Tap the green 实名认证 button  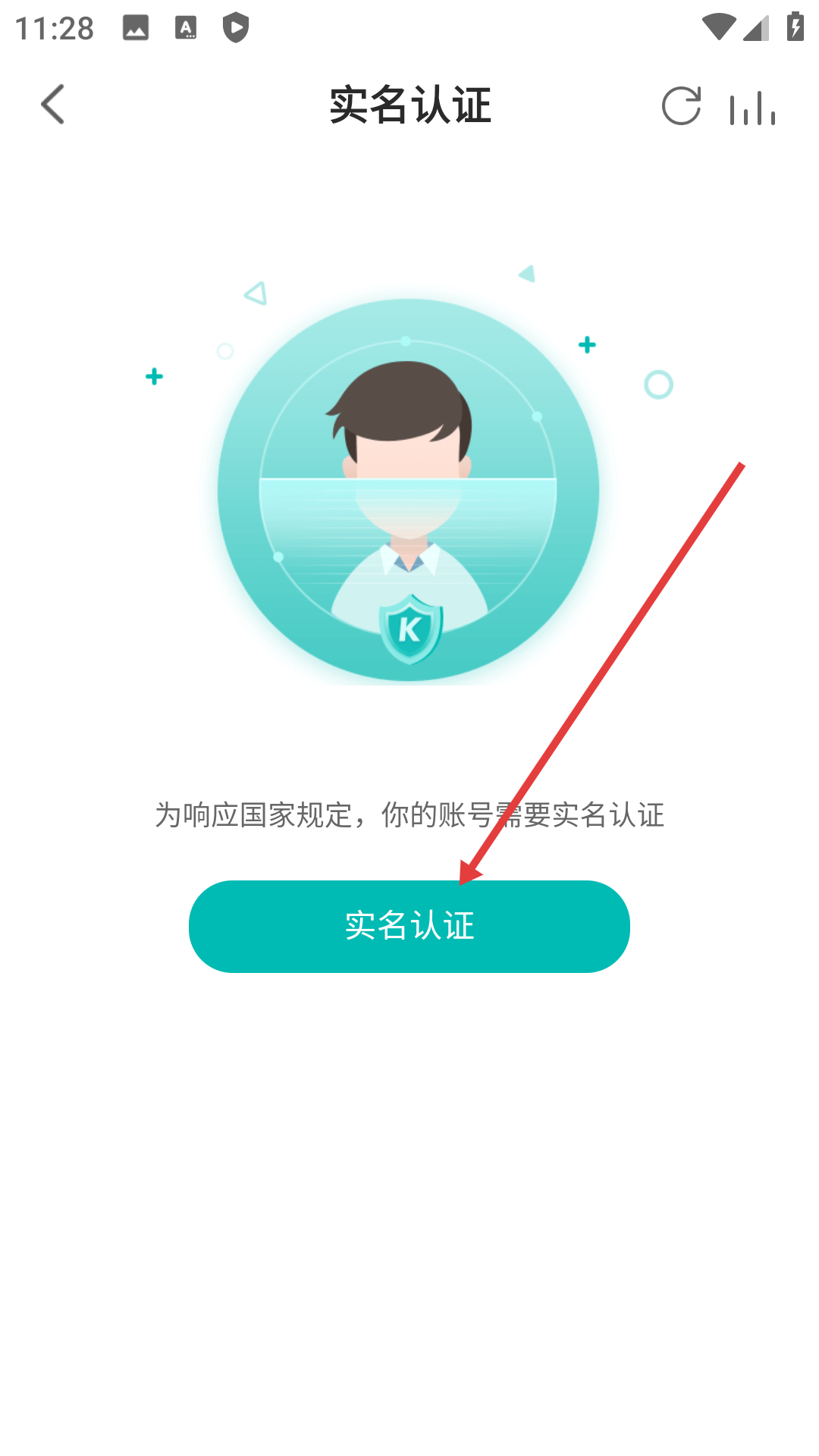tap(409, 926)
